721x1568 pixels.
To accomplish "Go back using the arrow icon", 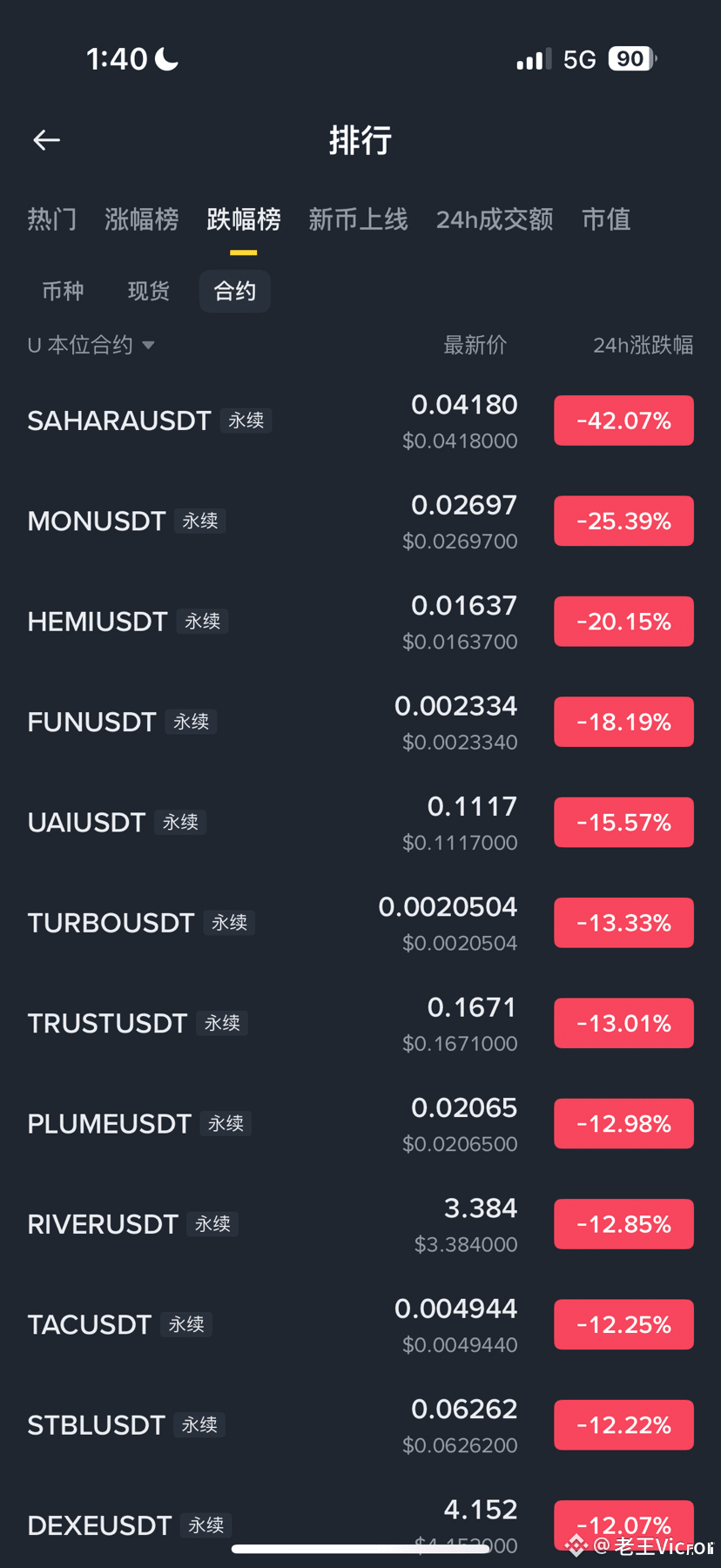I will coord(46,140).
